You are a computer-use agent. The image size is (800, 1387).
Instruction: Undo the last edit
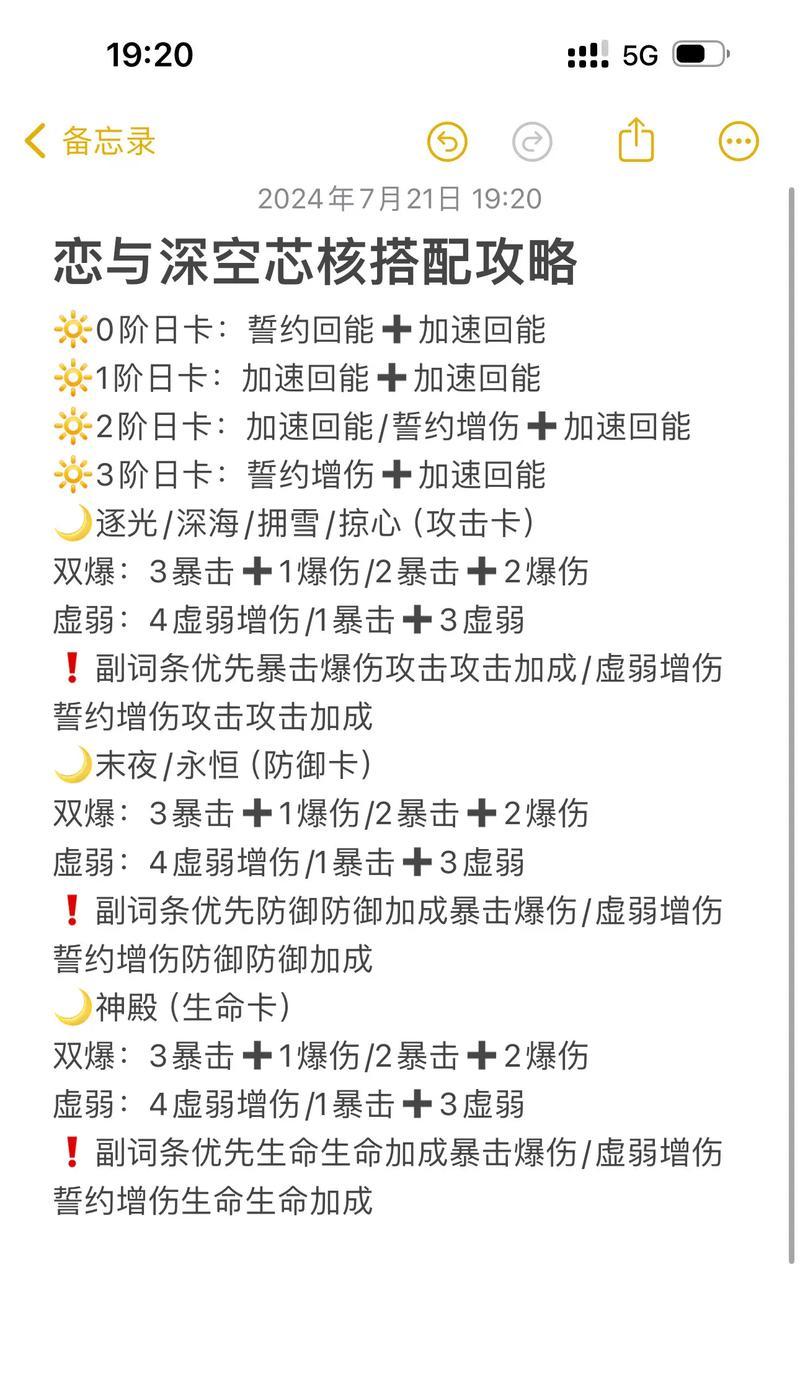click(448, 142)
